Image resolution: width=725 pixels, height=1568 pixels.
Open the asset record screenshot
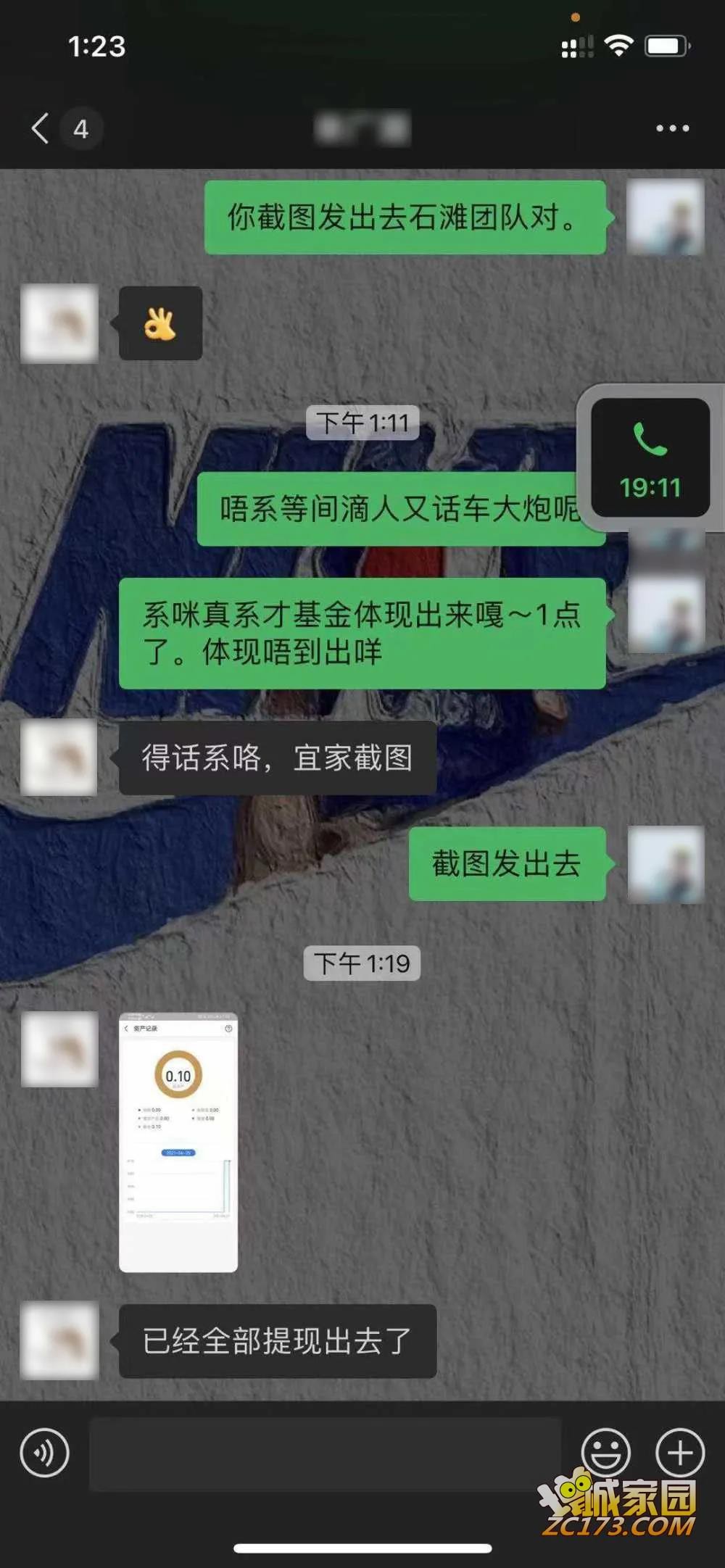tap(178, 1142)
